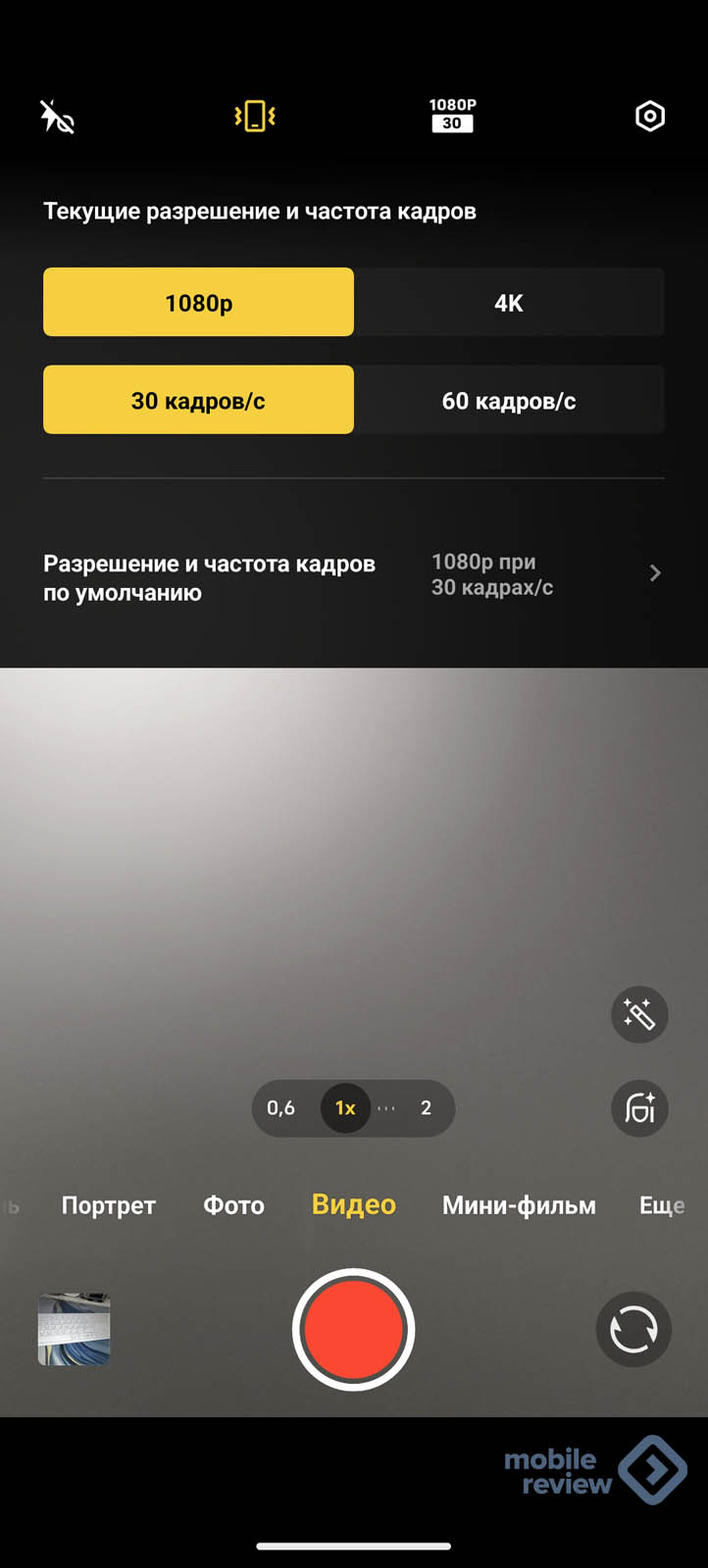Screen dimensions: 708x1568
Task: Flip between front and rear camera
Action: pos(633,1330)
